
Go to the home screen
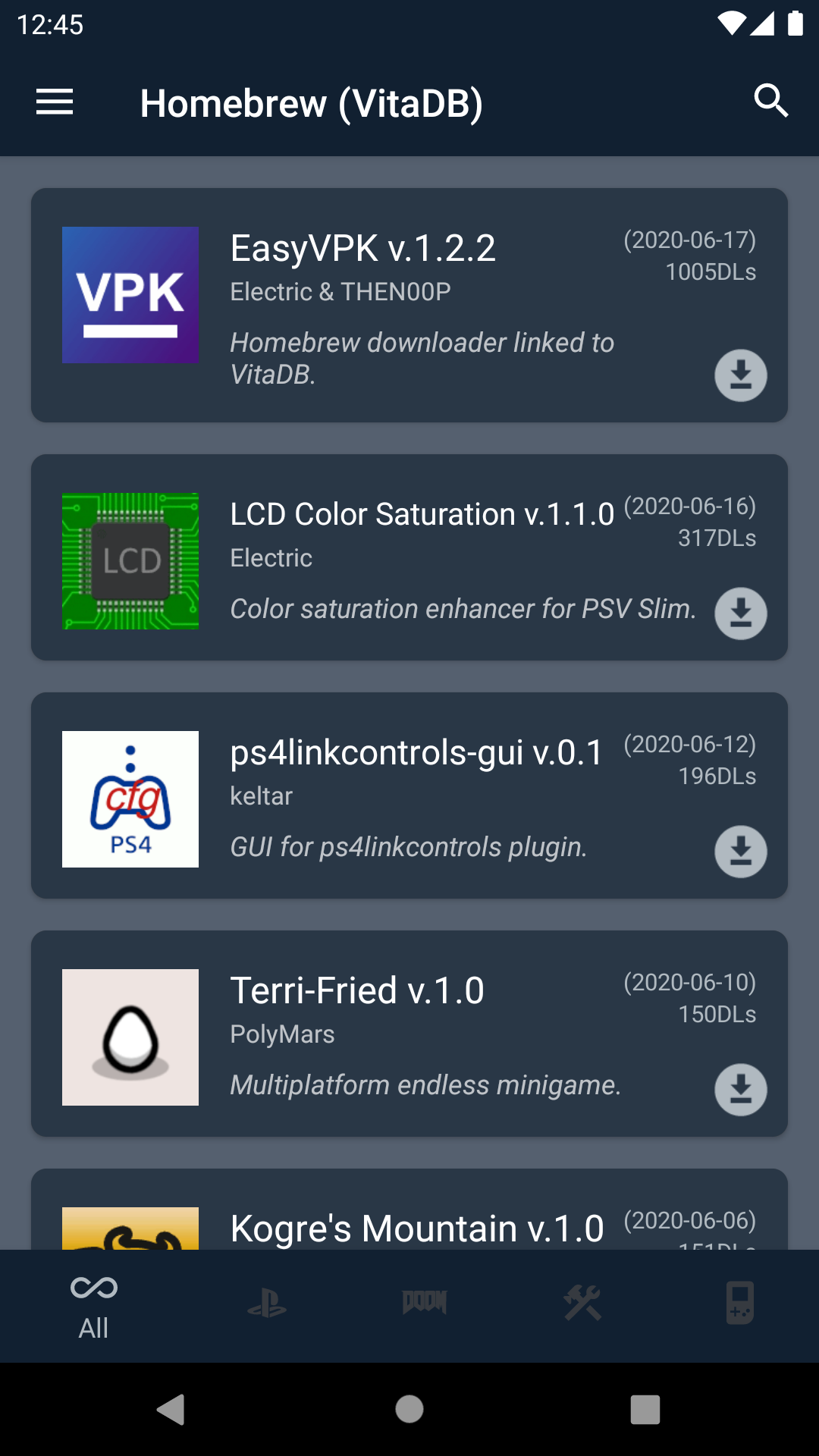point(409,1410)
